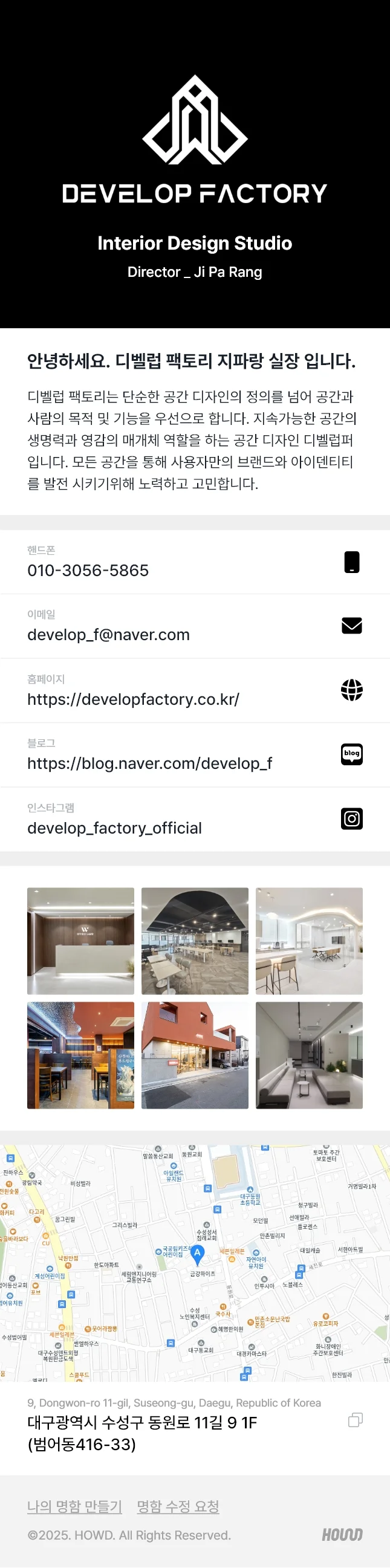This screenshot has height=1568, width=390.
Task: Call the phone number 010-3056-5865
Action: click(x=195, y=562)
